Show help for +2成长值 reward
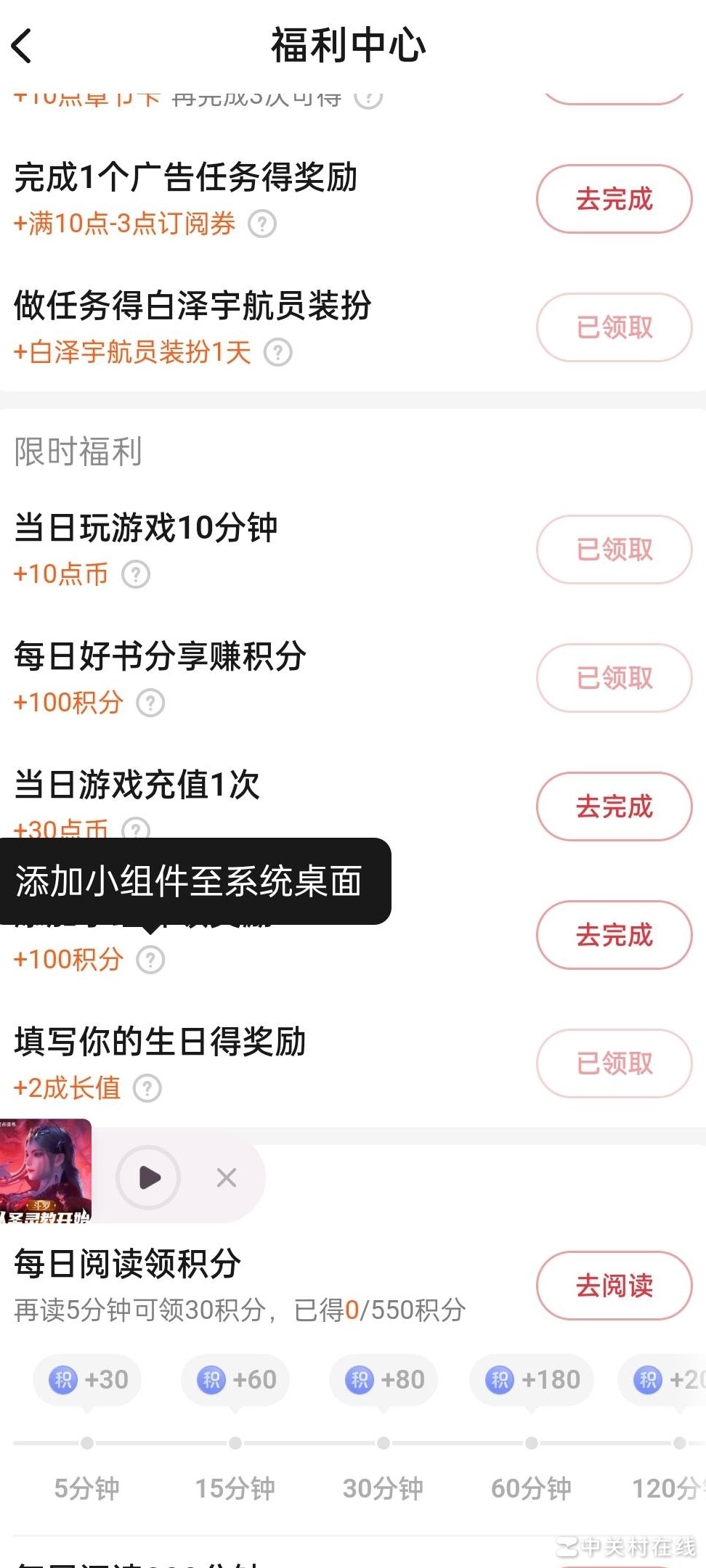 [x=147, y=1088]
